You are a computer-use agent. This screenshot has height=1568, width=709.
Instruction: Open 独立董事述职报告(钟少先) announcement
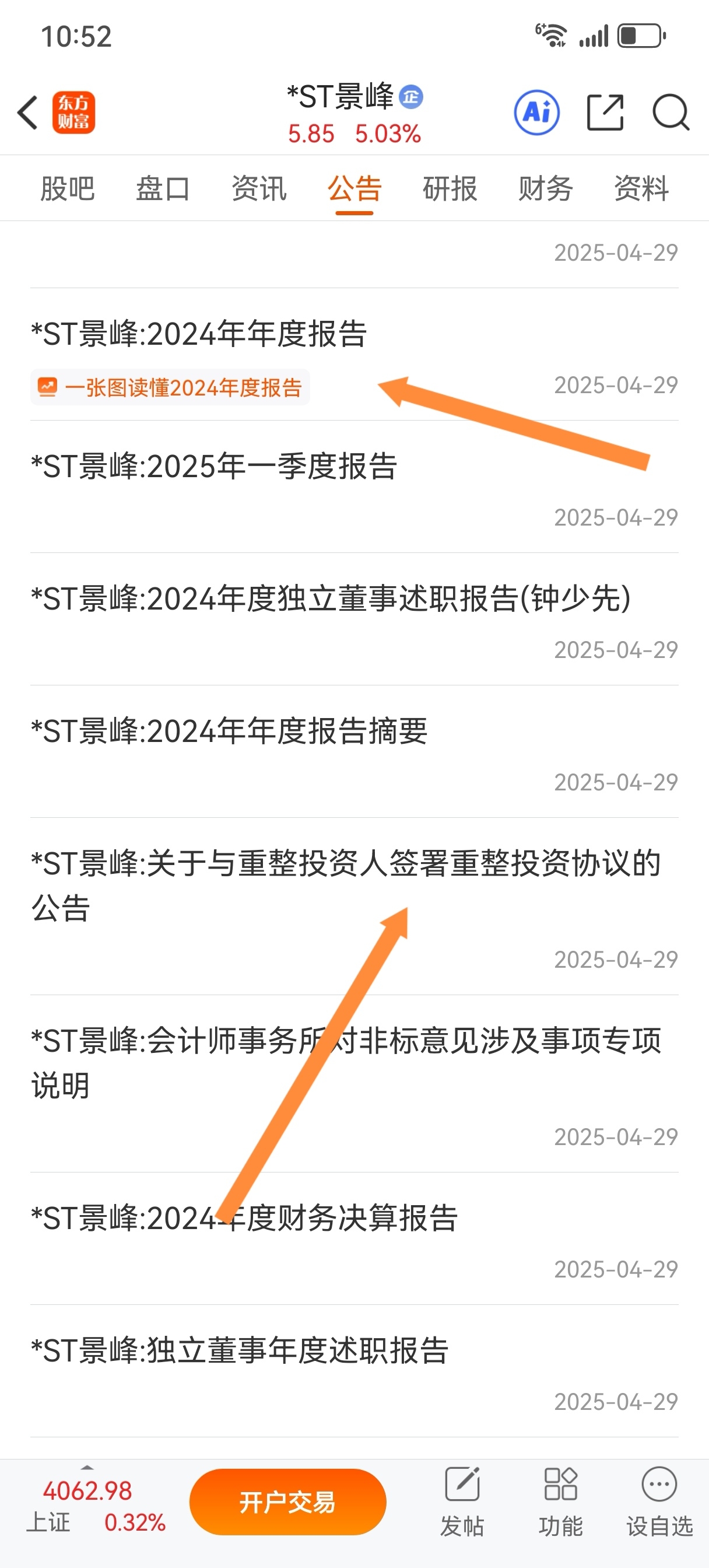(x=331, y=599)
